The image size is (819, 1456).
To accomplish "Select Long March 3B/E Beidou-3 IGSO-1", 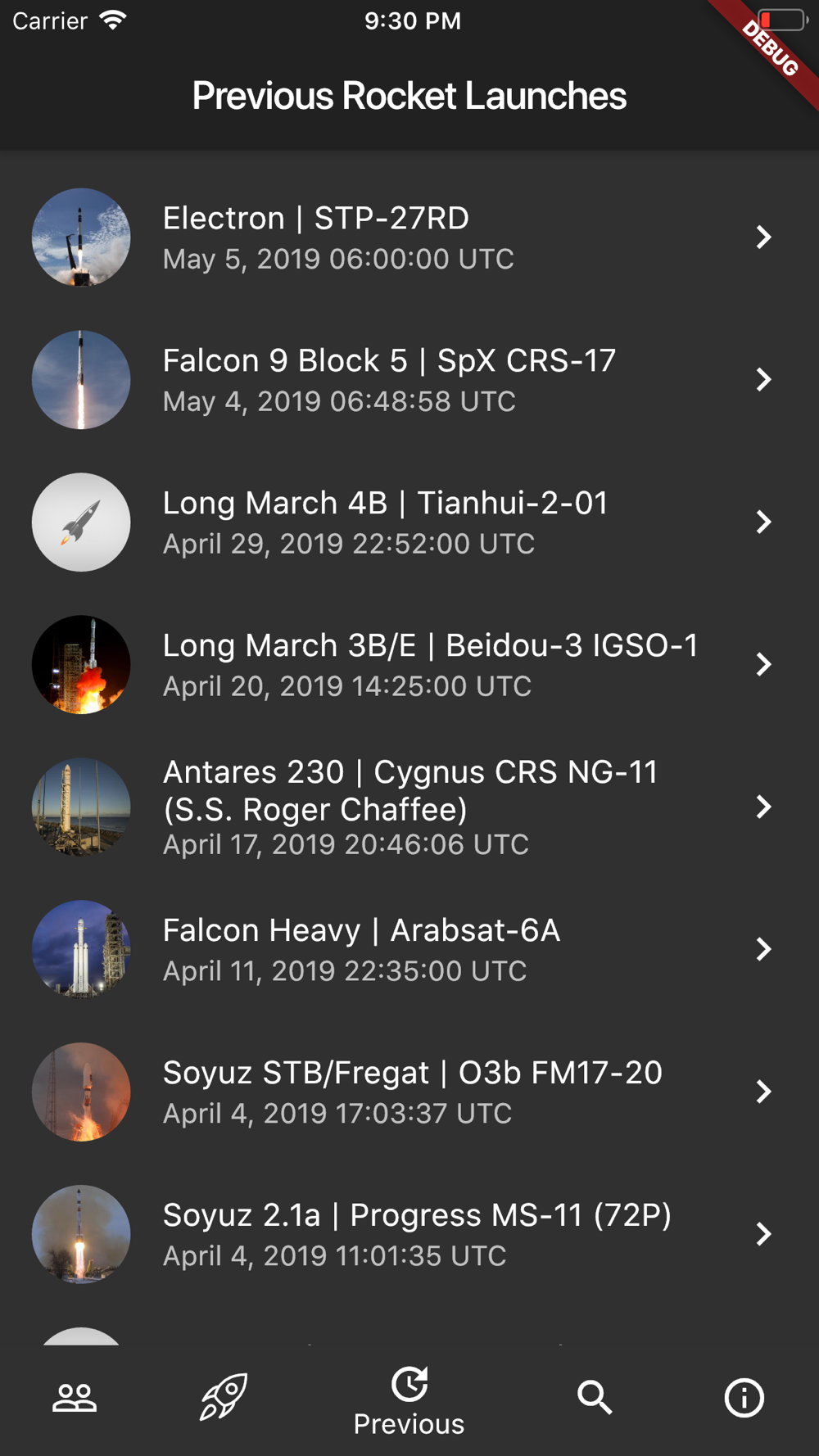I will tap(409, 665).
